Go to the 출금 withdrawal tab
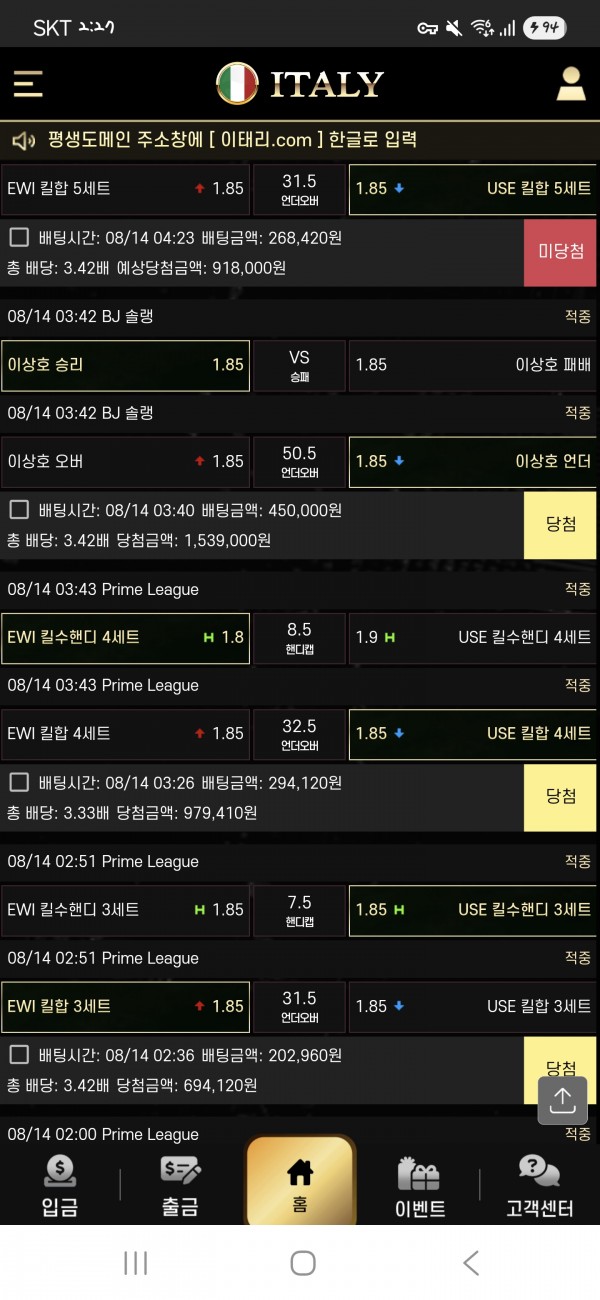 click(x=180, y=1185)
